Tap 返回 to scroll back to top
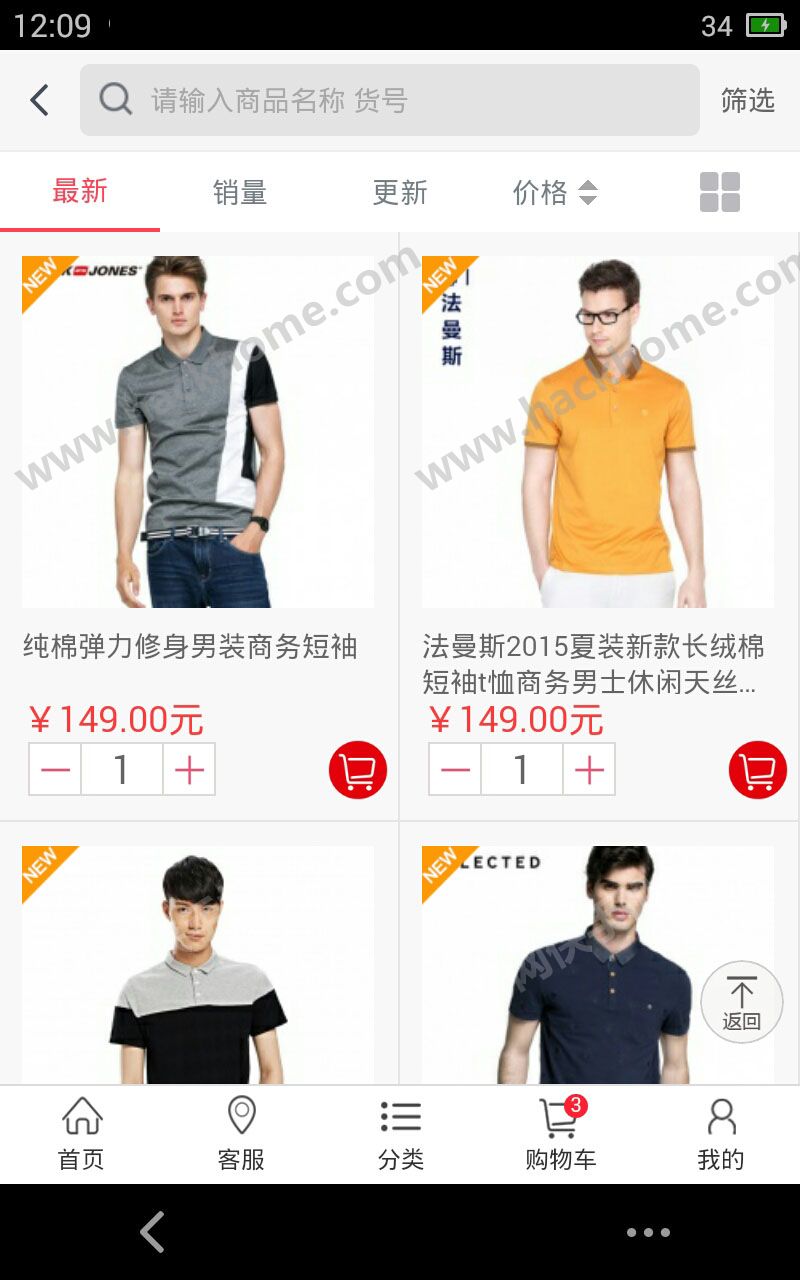The width and height of the screenshot is (800, 1280). pos(742,1001)
